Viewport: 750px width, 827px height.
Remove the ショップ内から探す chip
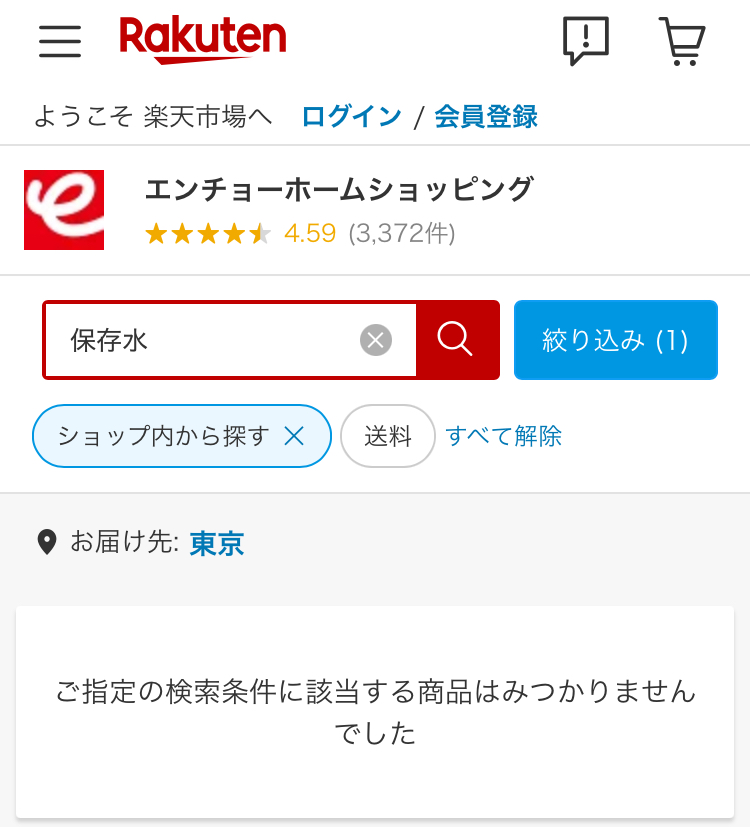pyautogui.click(x=293, y=436)
